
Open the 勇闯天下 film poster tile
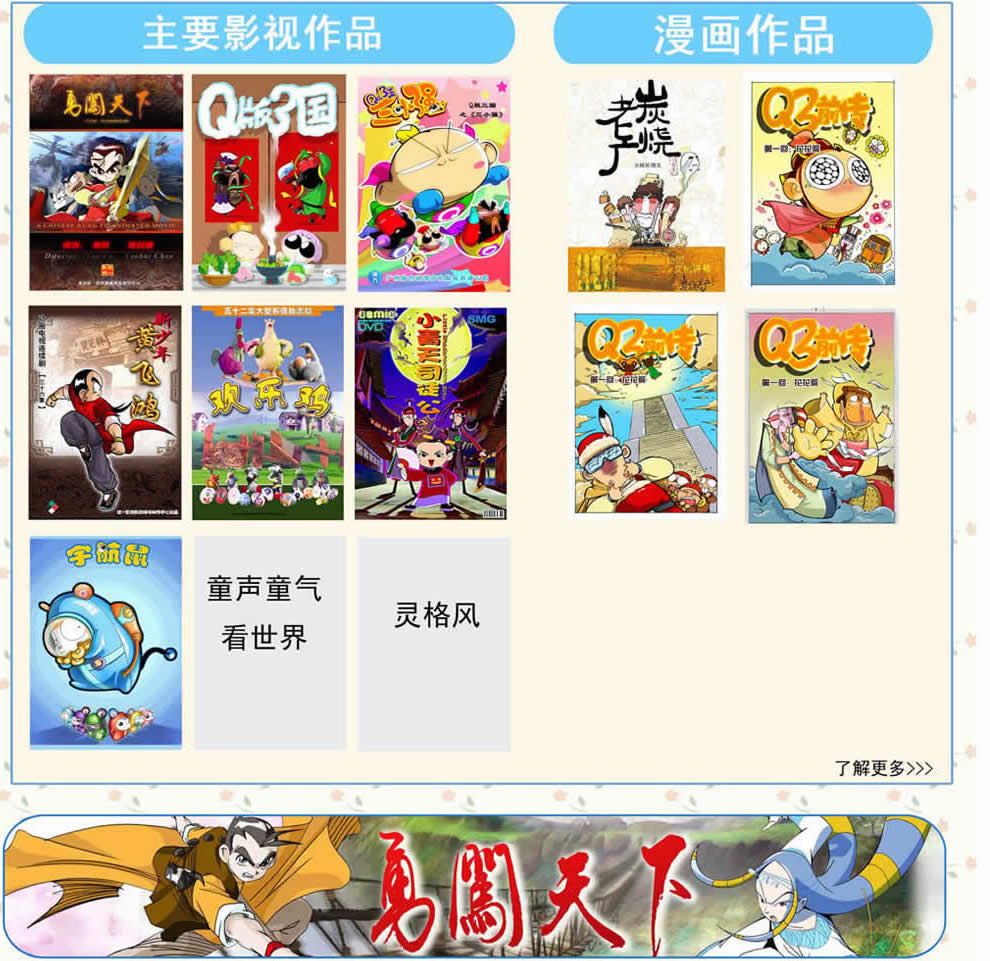(106, 182)
